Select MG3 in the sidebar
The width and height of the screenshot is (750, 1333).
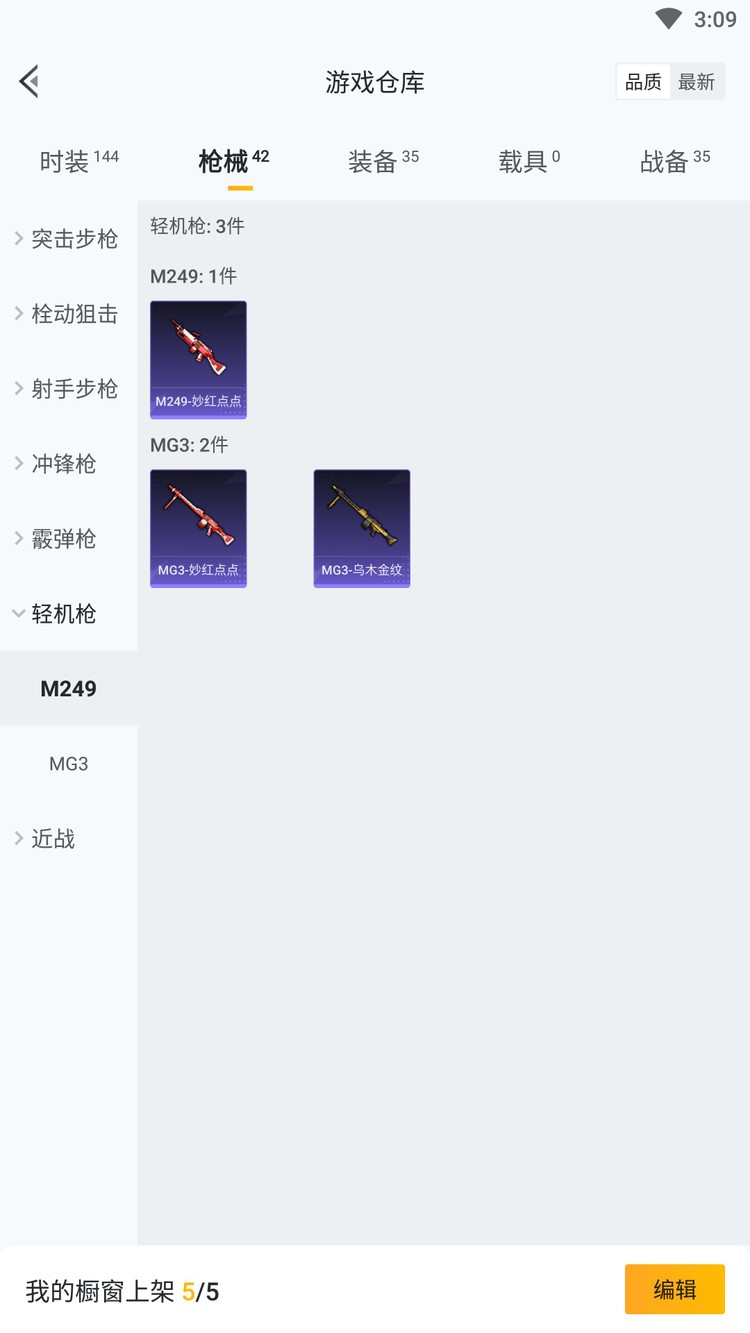tap(68, 764)
